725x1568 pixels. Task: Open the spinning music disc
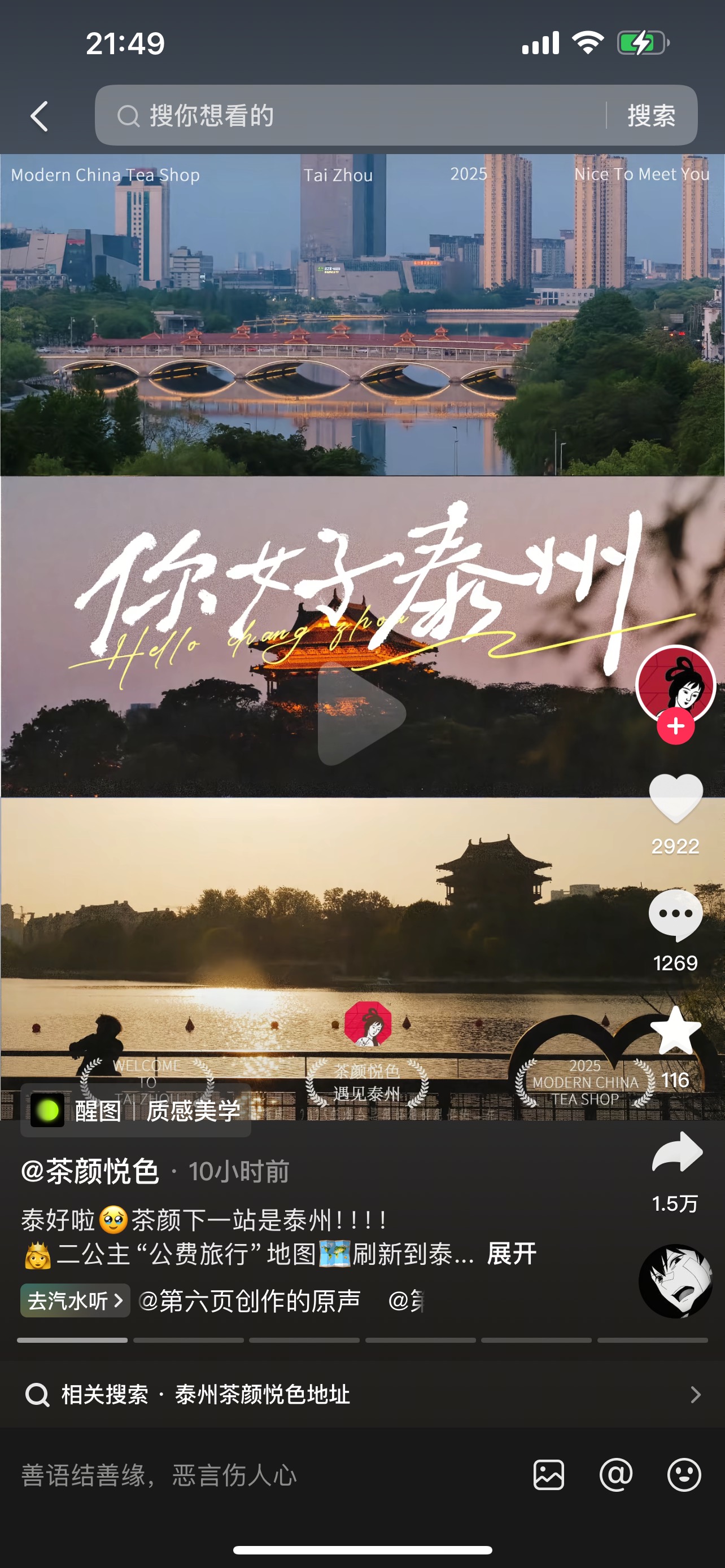coord(675,1281)
